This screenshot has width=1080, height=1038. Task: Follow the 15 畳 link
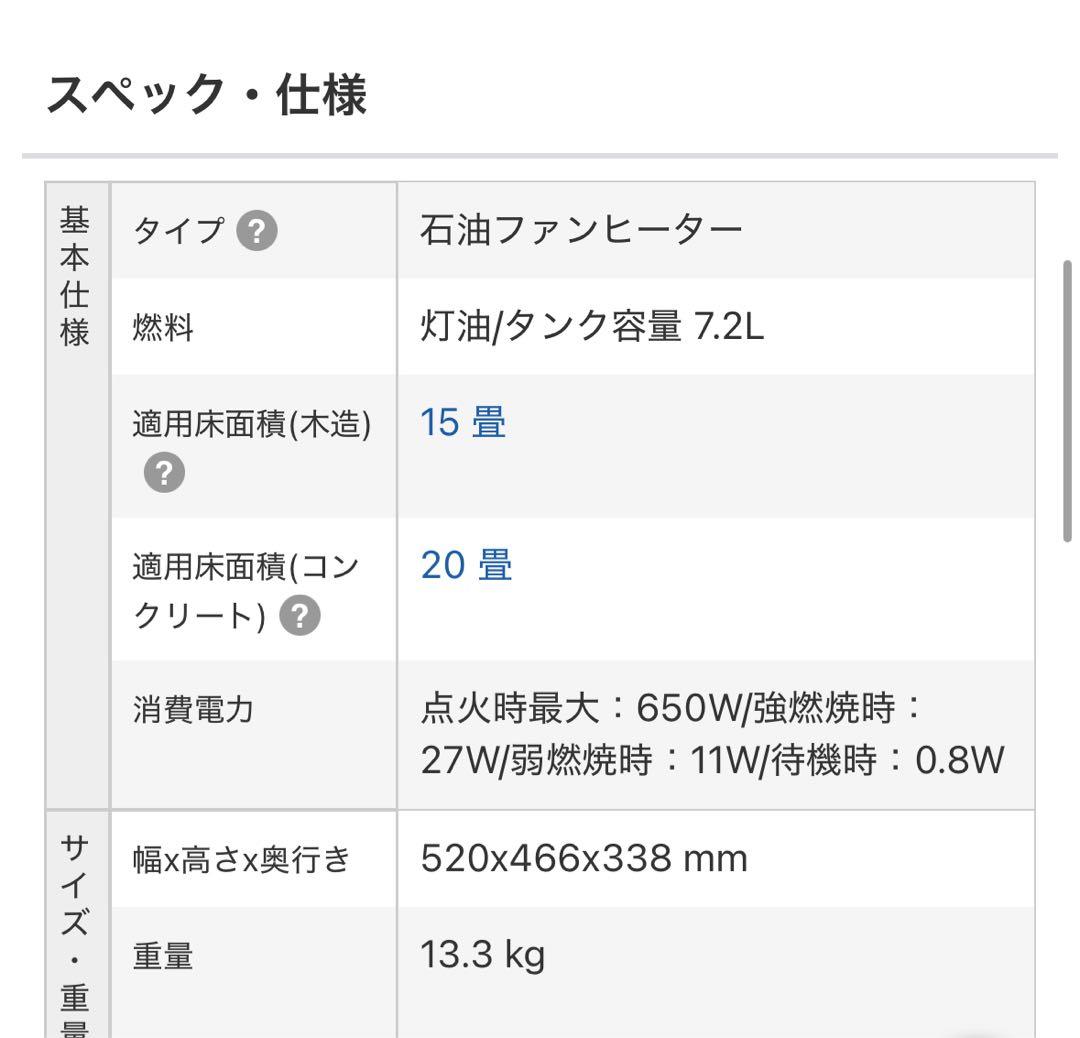463,423
